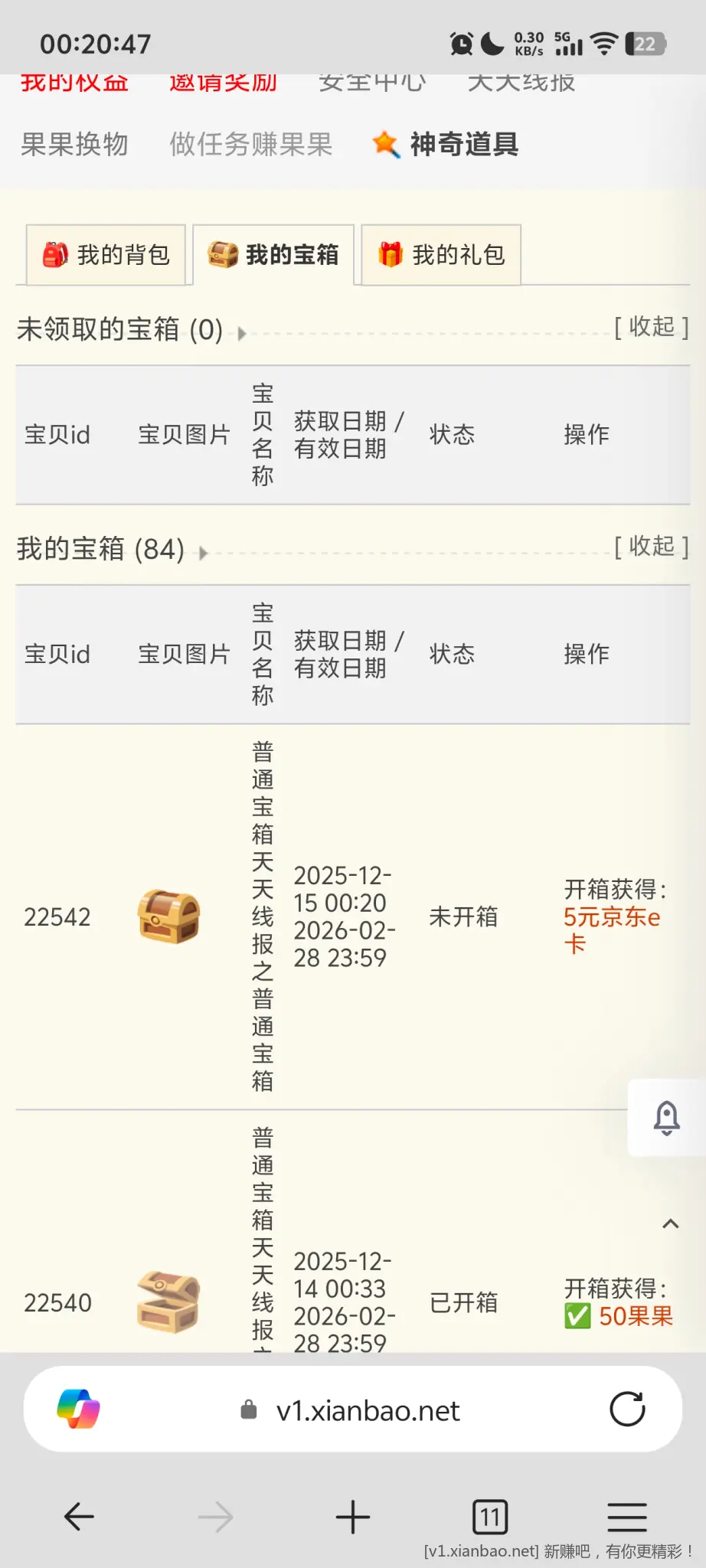Expand the arrow next to 未领取的宝箱 (0)
The width and height of the screenshot is (706, 1568).
point(240,333)
